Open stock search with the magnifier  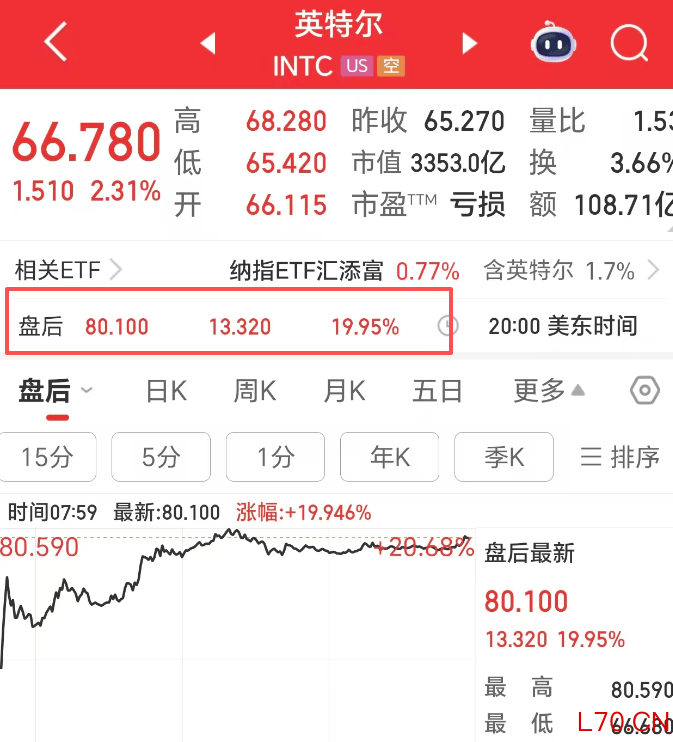(x=629, y=43)
